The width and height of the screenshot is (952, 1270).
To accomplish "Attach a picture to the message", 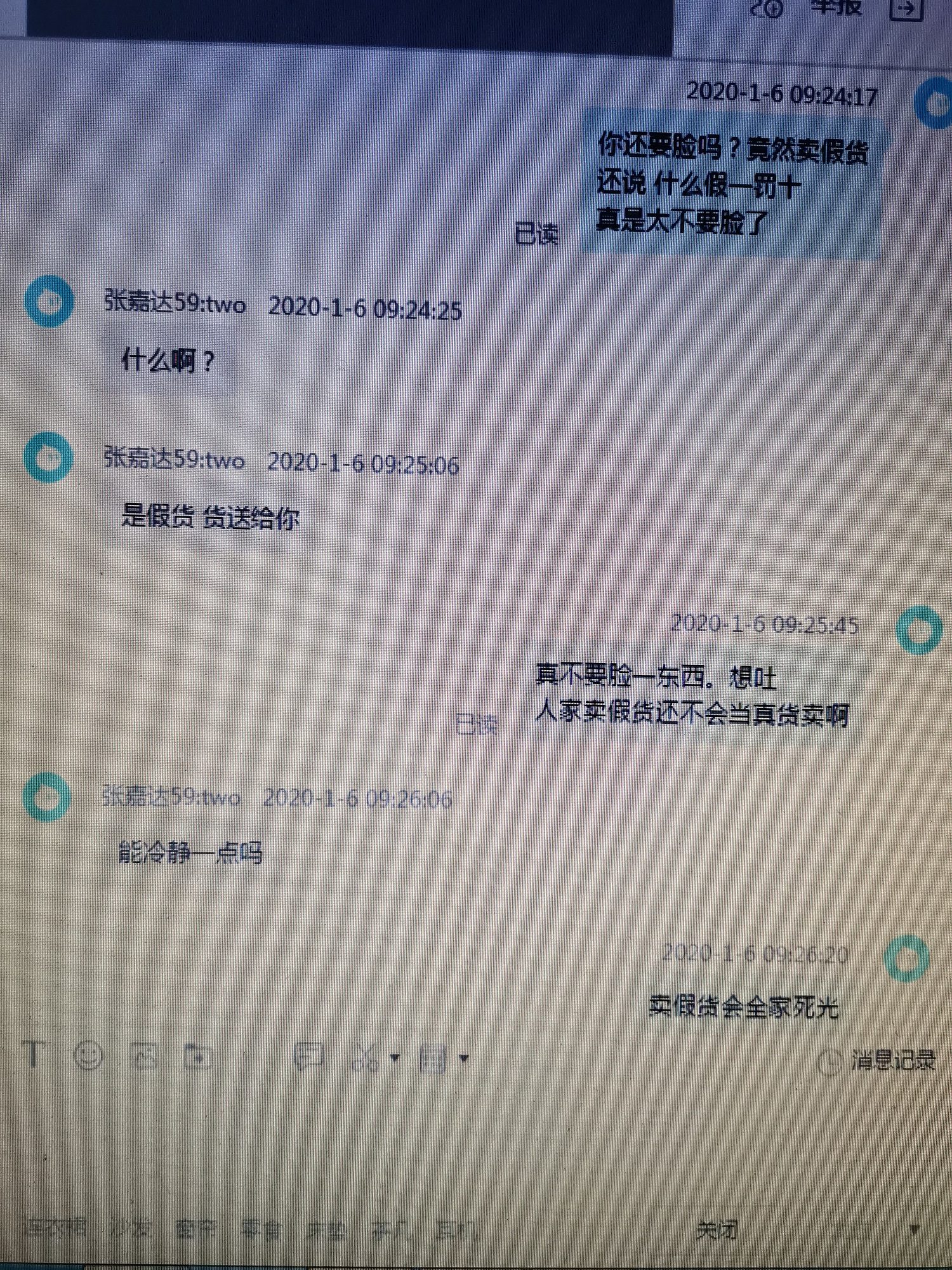I will coord(144,1057).
